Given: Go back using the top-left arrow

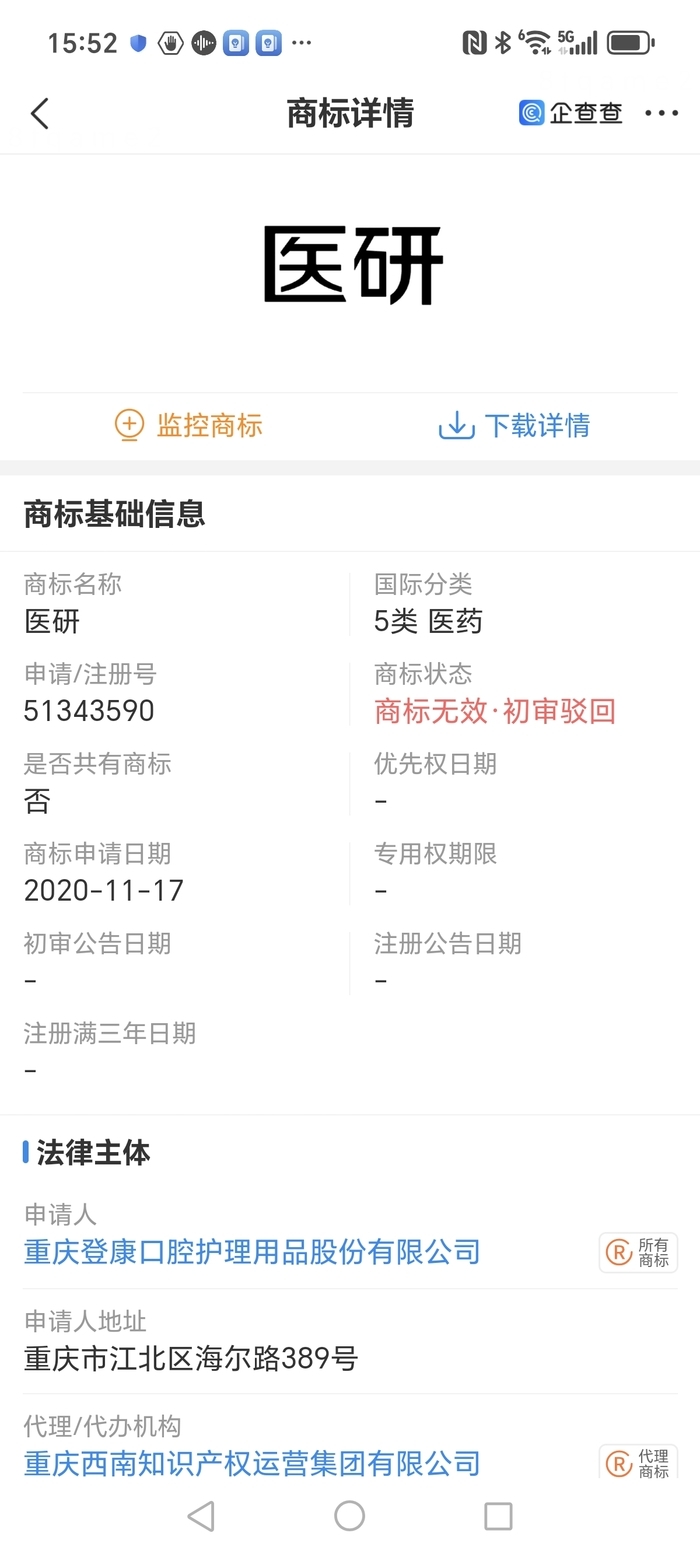Looking at the screenshot, I should coord(40,113).
